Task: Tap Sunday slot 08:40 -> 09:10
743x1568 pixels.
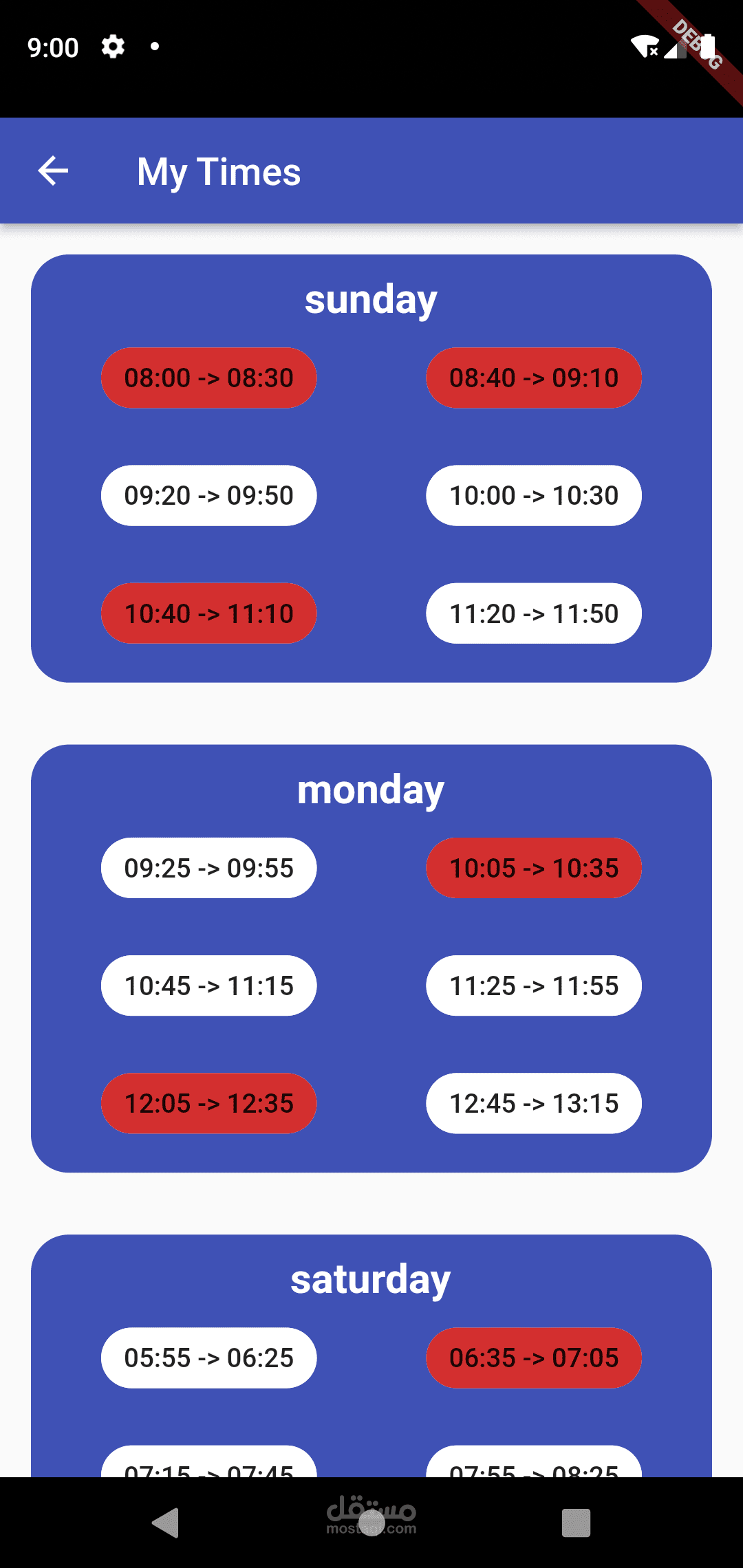Action: pyautogui.click(x=534, y=378)
